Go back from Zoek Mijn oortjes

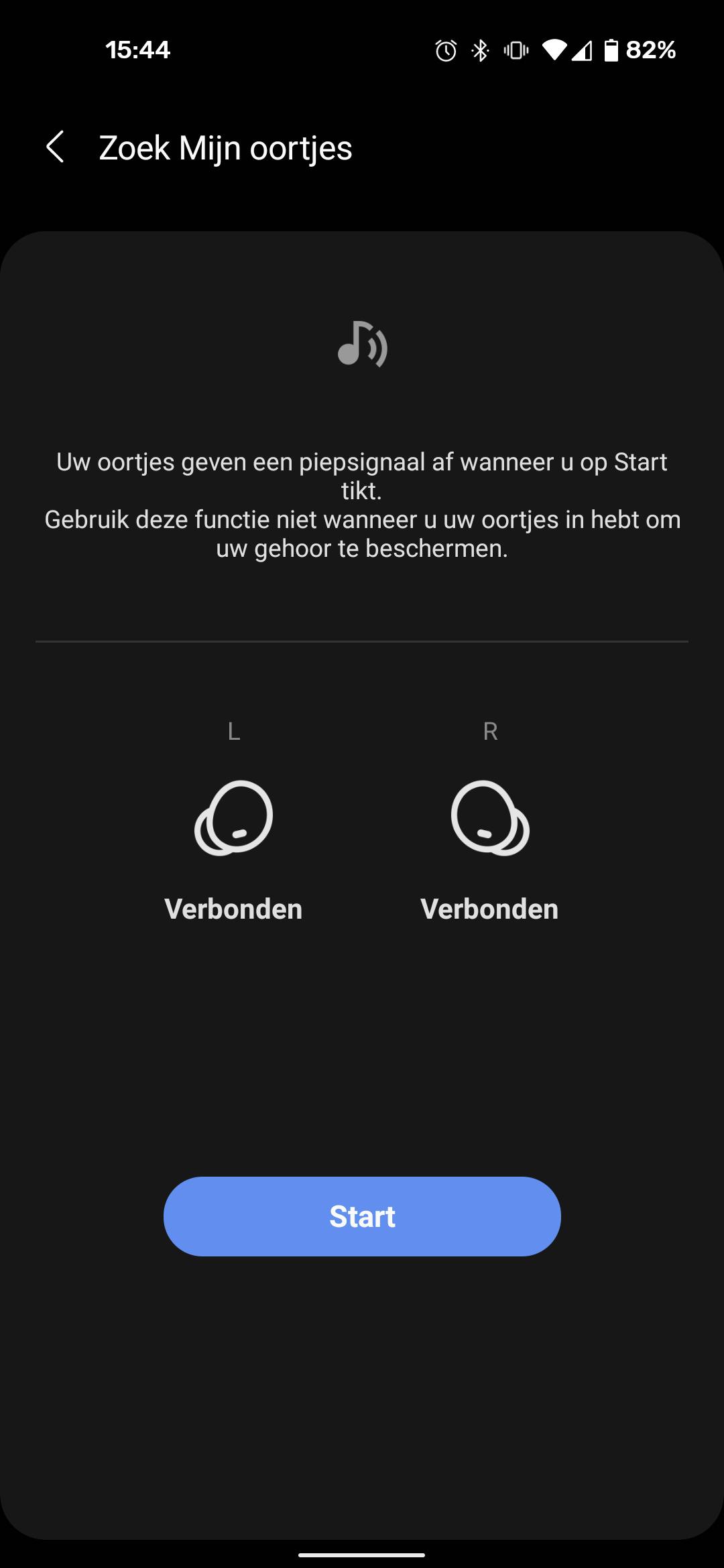[x=56, y=147]
